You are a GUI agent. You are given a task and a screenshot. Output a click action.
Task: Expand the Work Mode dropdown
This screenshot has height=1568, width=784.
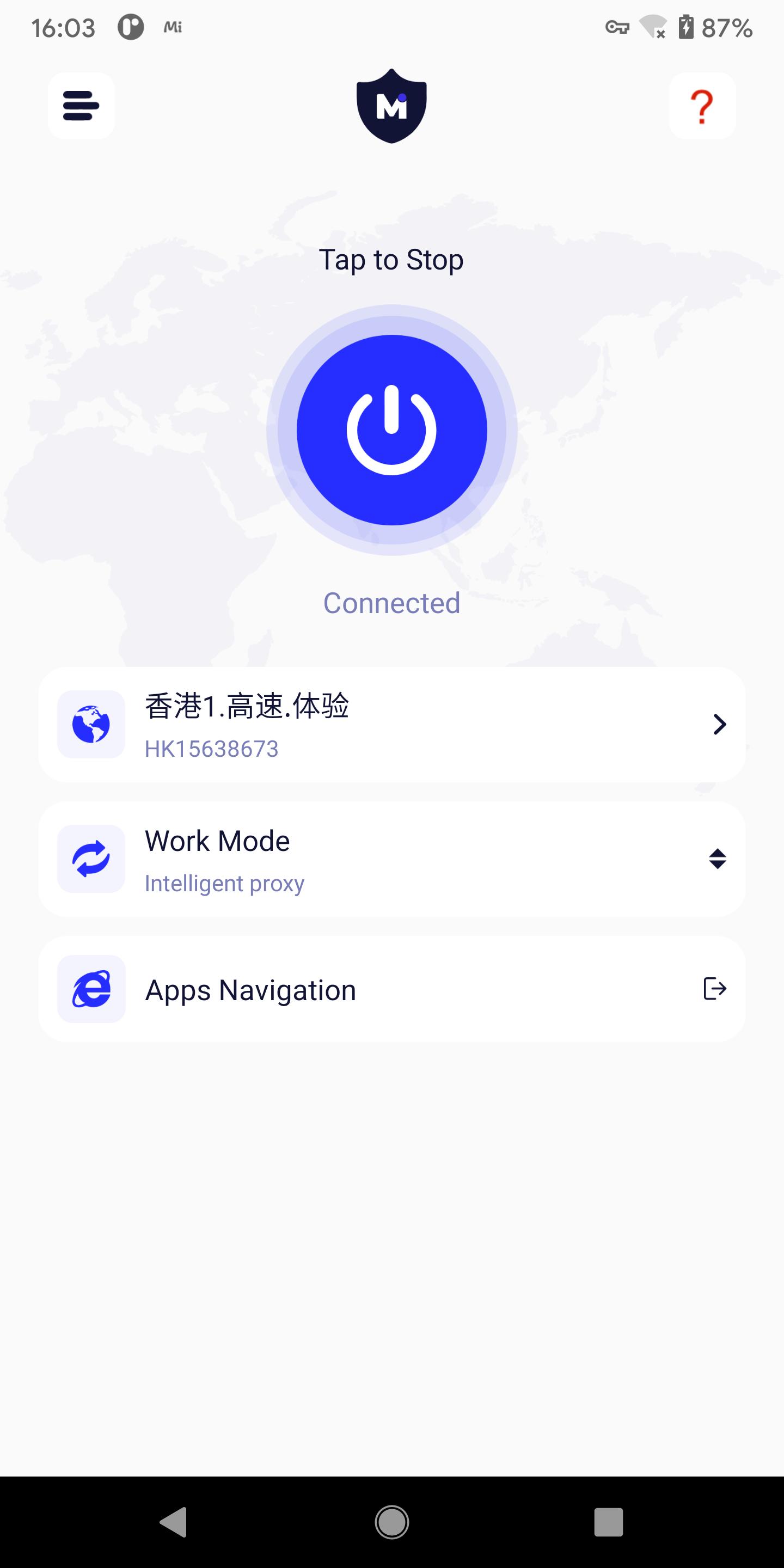point(392,859)
